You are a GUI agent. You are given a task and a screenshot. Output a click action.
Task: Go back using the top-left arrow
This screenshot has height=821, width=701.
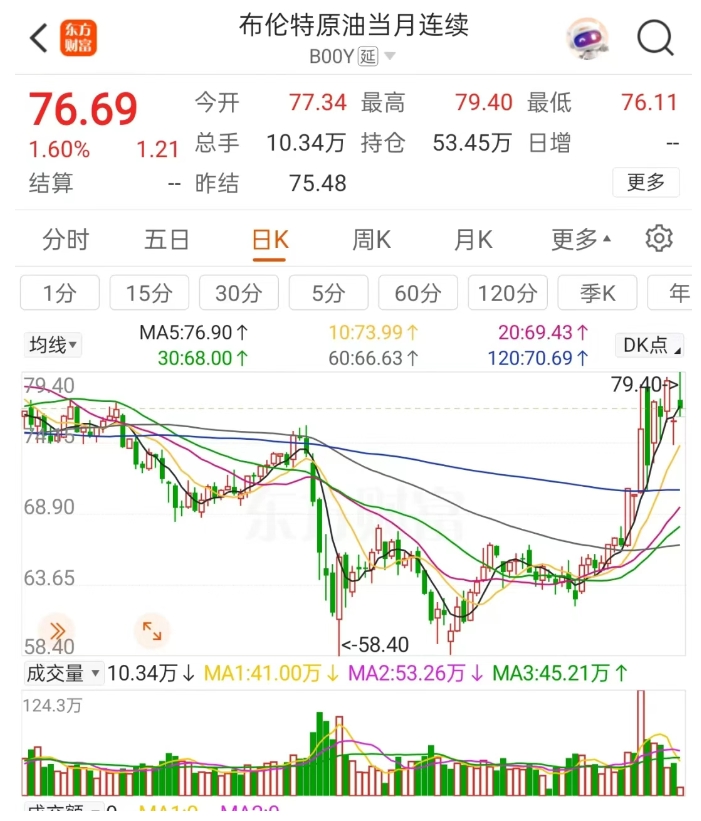click(x=39, y=39)
